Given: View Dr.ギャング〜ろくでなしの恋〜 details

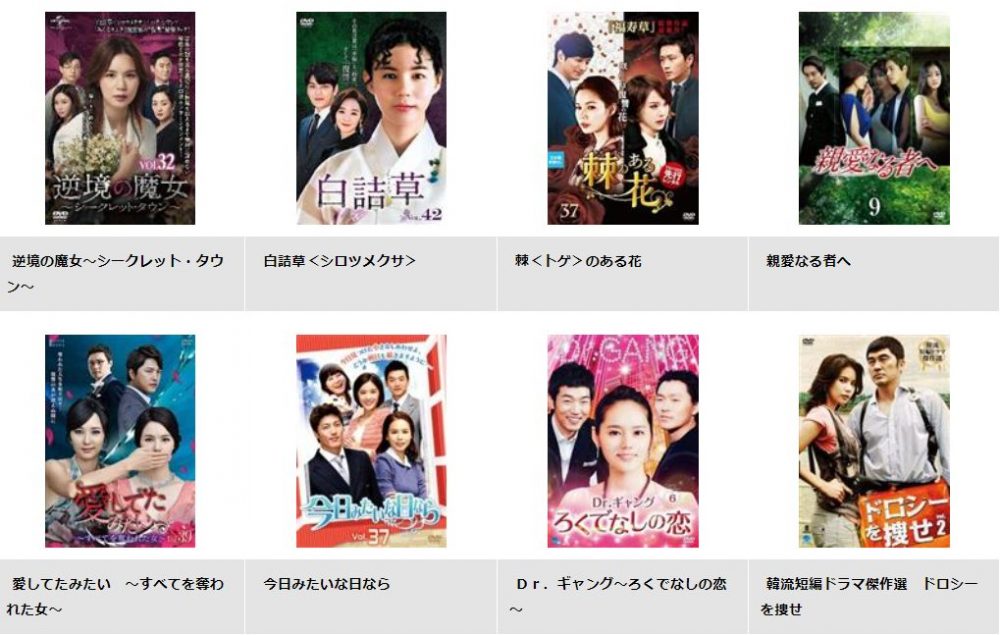Looking at the screenshot, I should [x=623, y=441].
